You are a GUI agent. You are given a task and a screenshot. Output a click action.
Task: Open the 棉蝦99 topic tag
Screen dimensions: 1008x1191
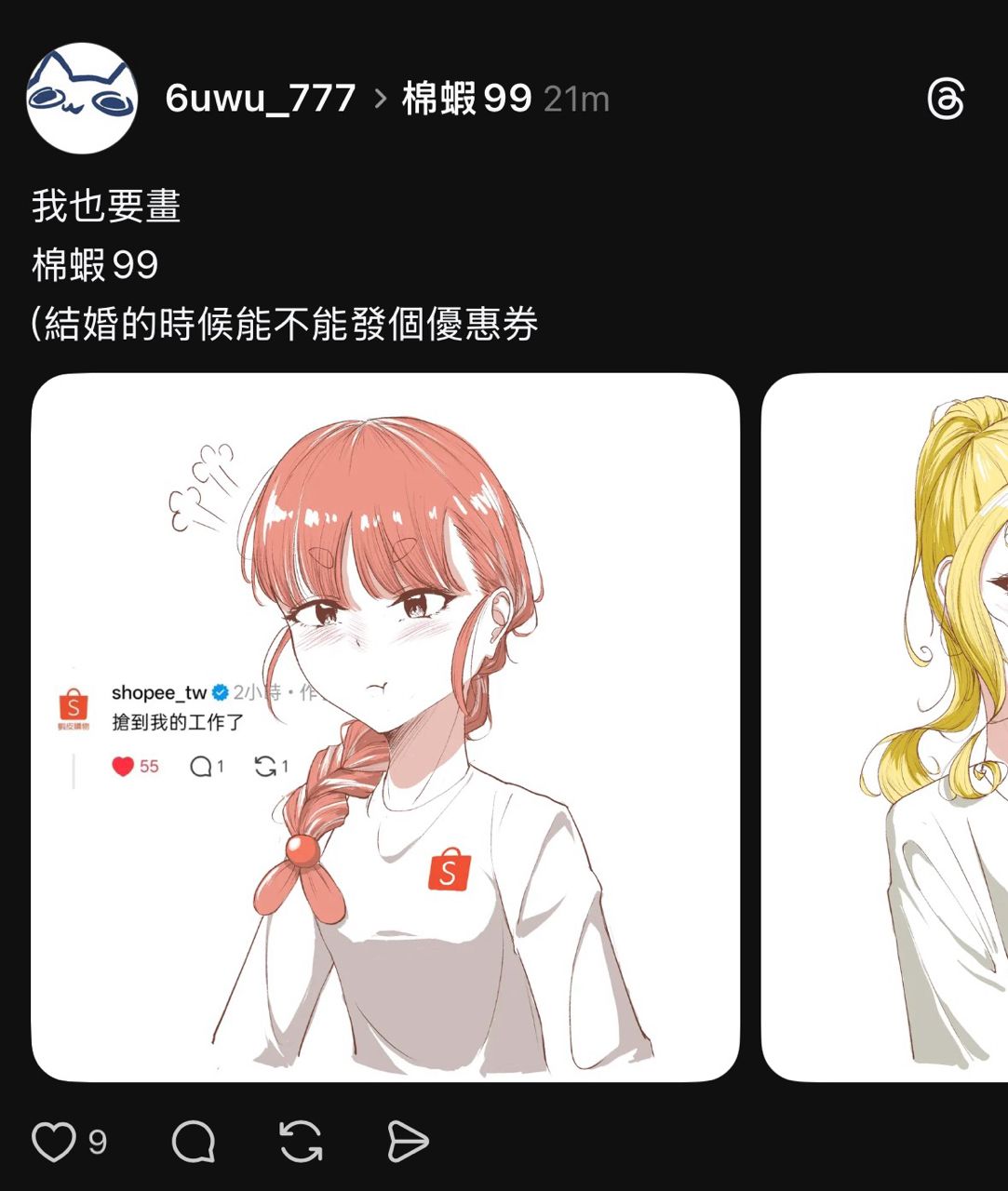click(466, 99)
